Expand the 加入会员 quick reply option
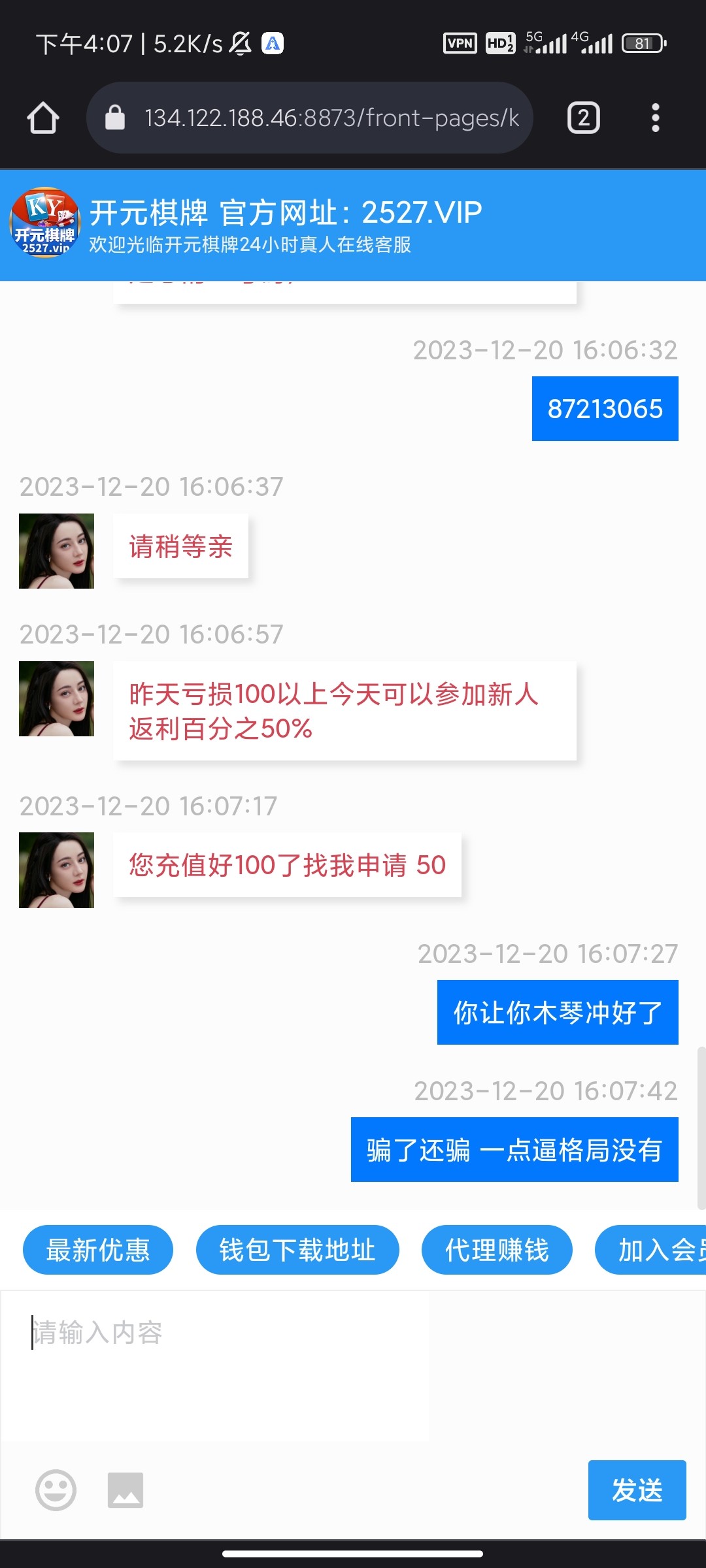This screenshot has width=706, height=1568. (654, 1249)
